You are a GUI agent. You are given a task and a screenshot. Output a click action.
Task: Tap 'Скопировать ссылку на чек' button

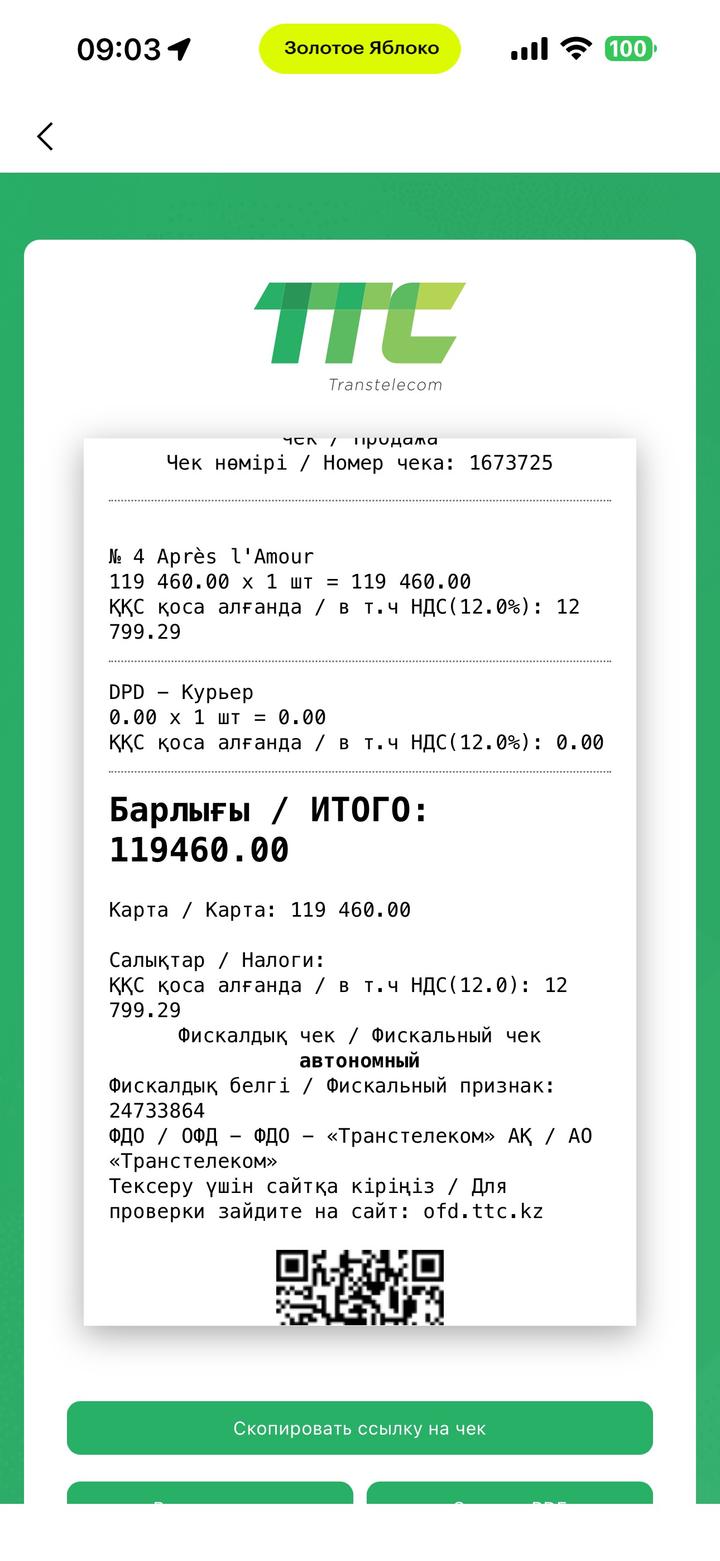click(x=360, y=1428)
